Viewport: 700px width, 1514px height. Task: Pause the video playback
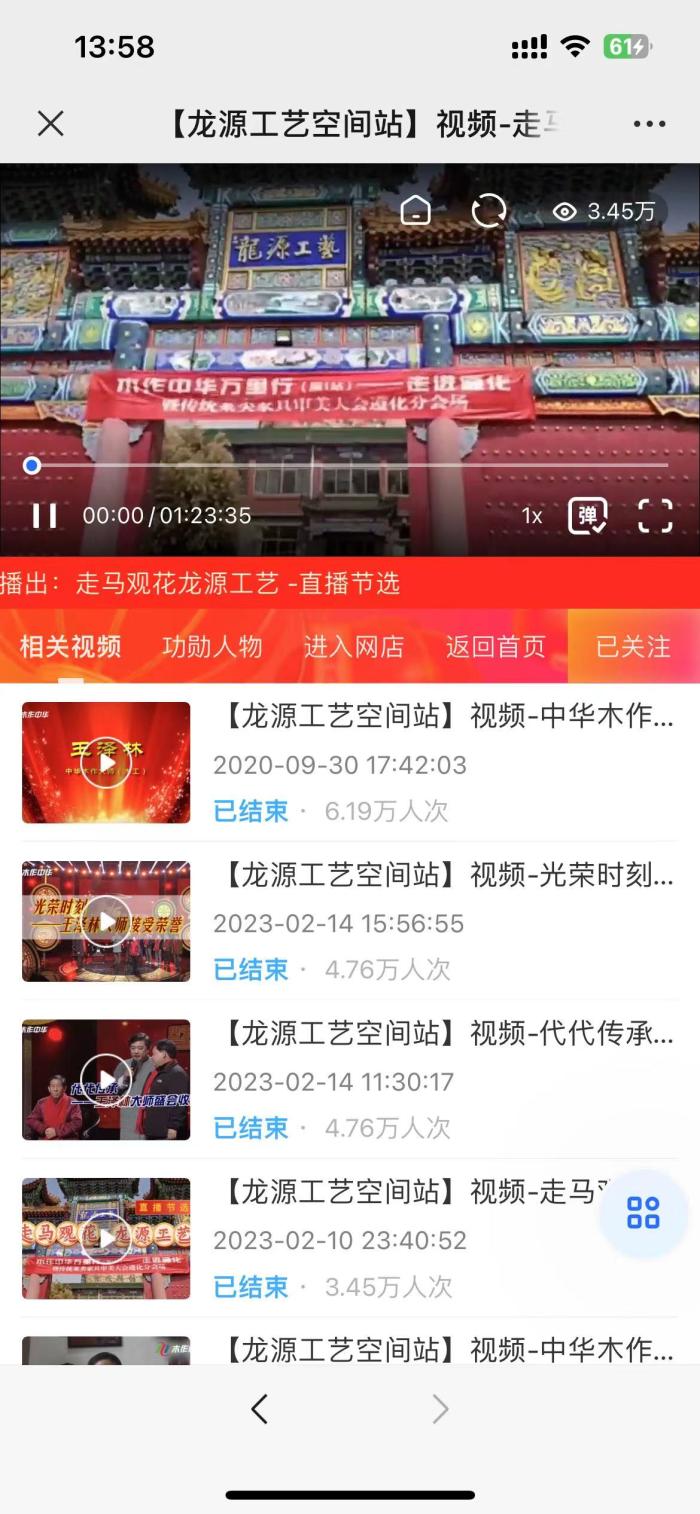[44, 516]
